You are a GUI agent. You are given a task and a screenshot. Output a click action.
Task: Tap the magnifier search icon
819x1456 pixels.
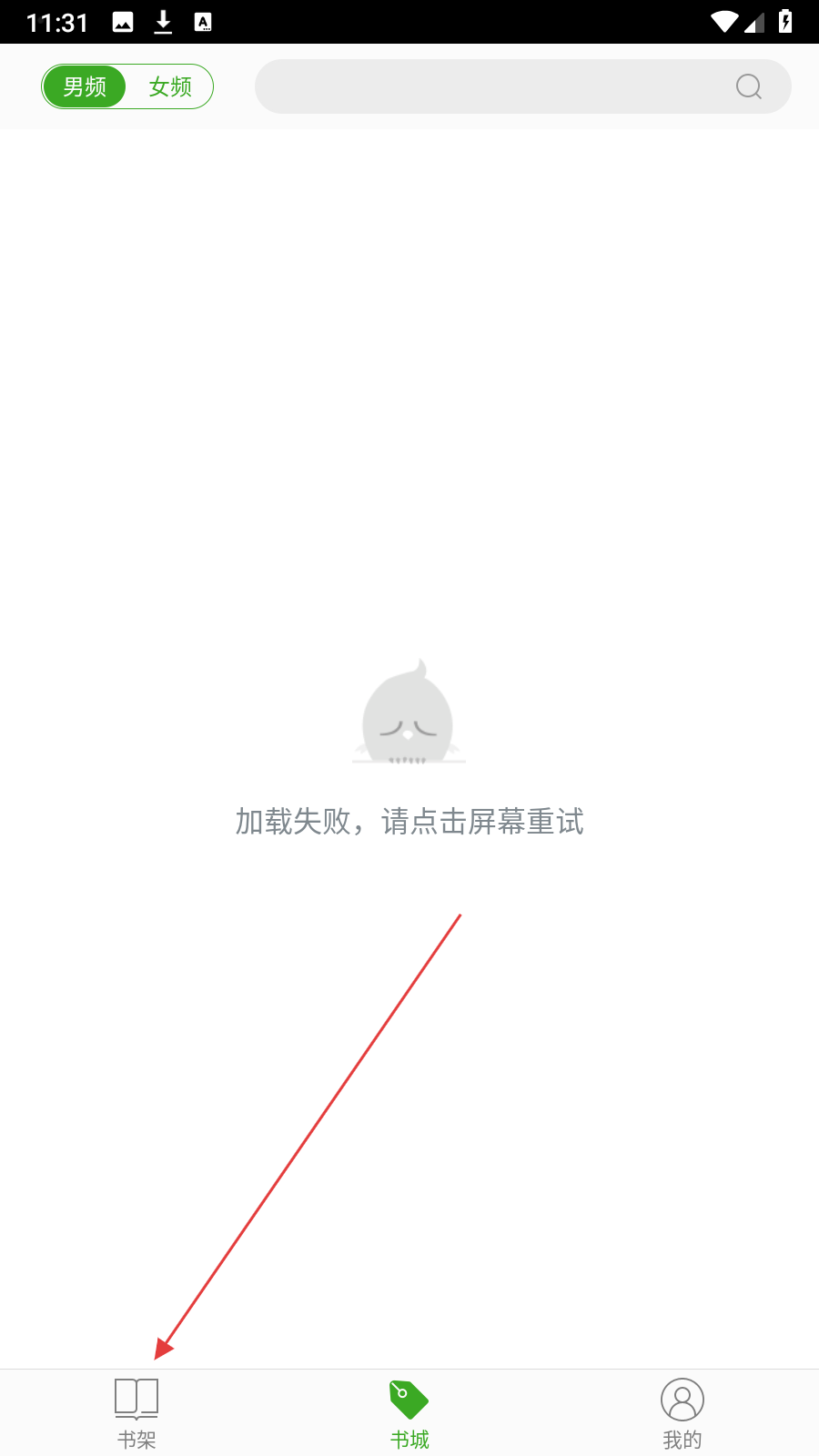point(748,86)
